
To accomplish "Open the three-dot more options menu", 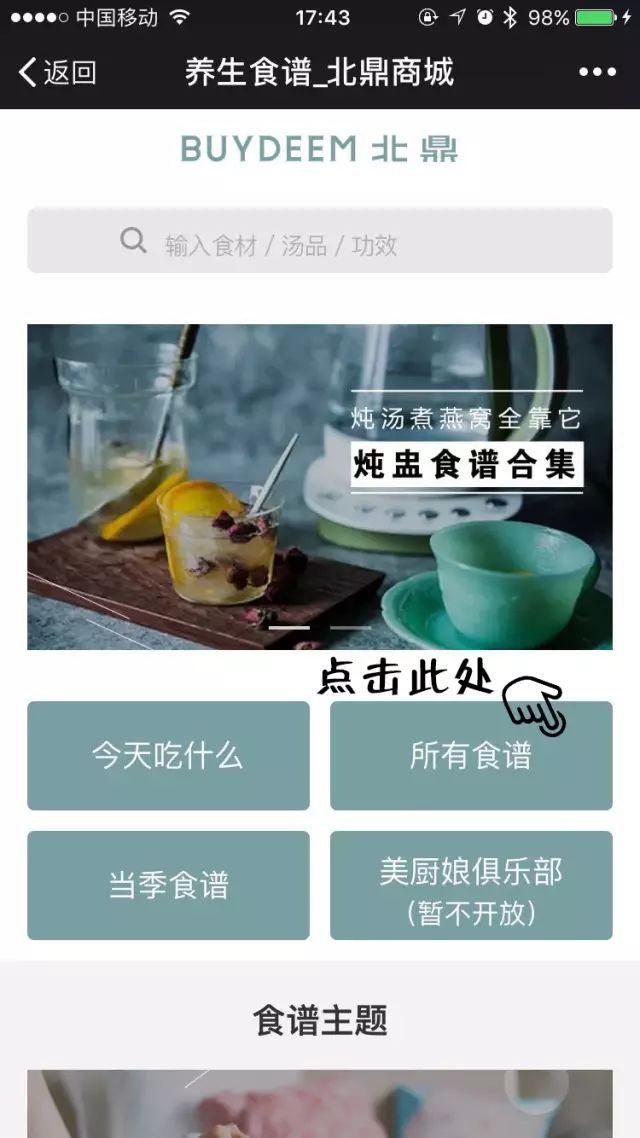I will (x=597, y=72).
